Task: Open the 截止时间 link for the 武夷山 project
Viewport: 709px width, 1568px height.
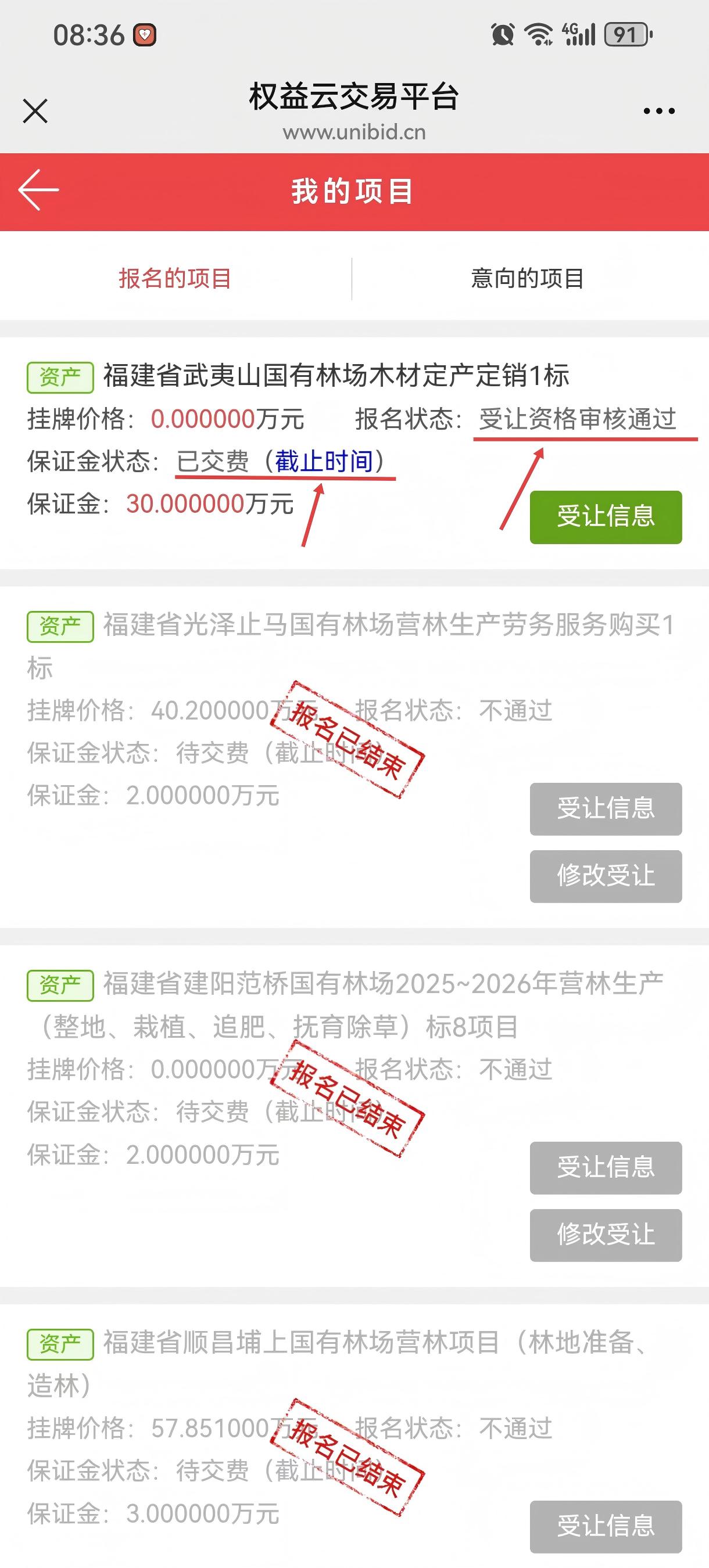Action: tap(324, 461)
